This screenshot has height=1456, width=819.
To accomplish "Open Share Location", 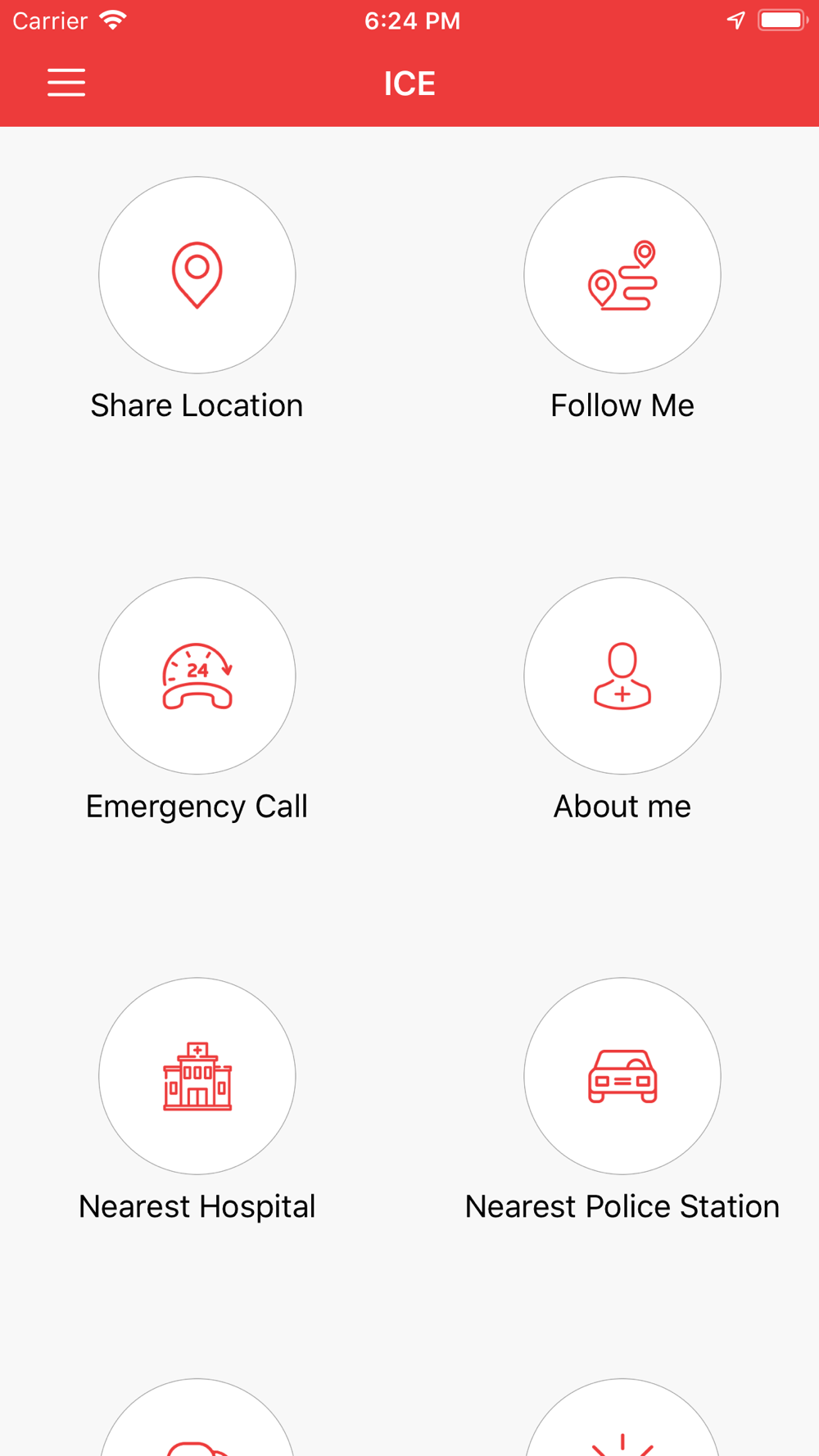I will pos(197,275).
